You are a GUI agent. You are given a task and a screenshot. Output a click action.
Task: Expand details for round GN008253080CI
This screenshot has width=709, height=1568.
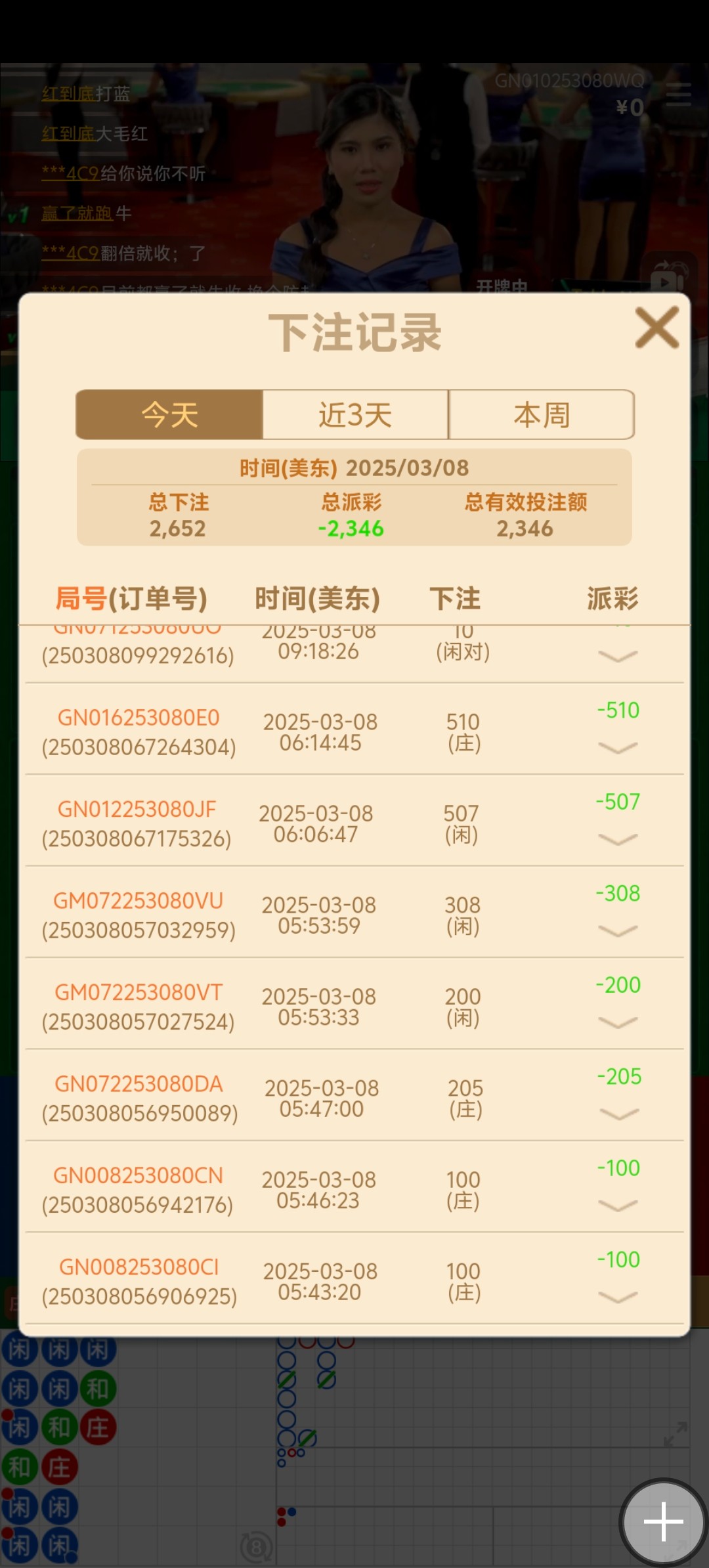[x=618, y=1297]
